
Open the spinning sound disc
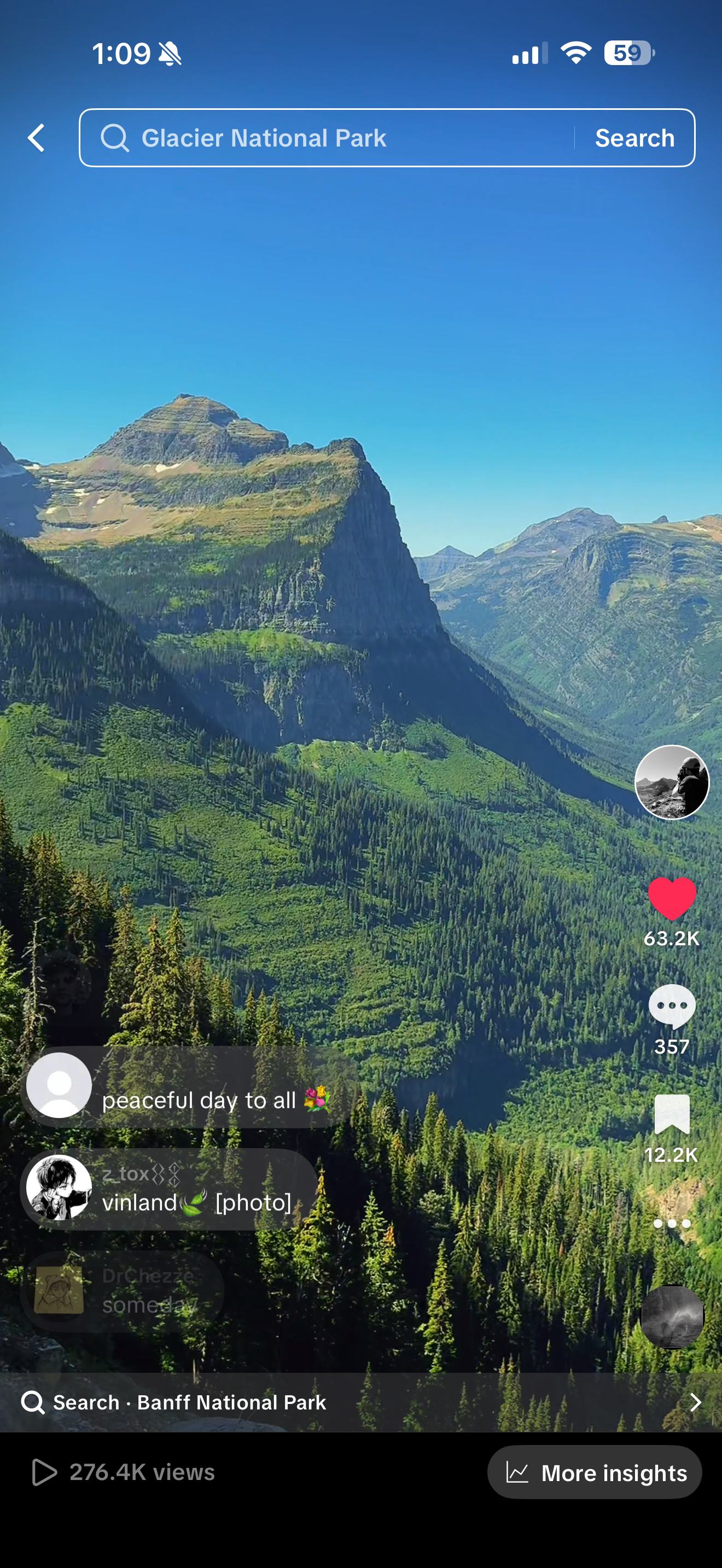pos(672,1316)
